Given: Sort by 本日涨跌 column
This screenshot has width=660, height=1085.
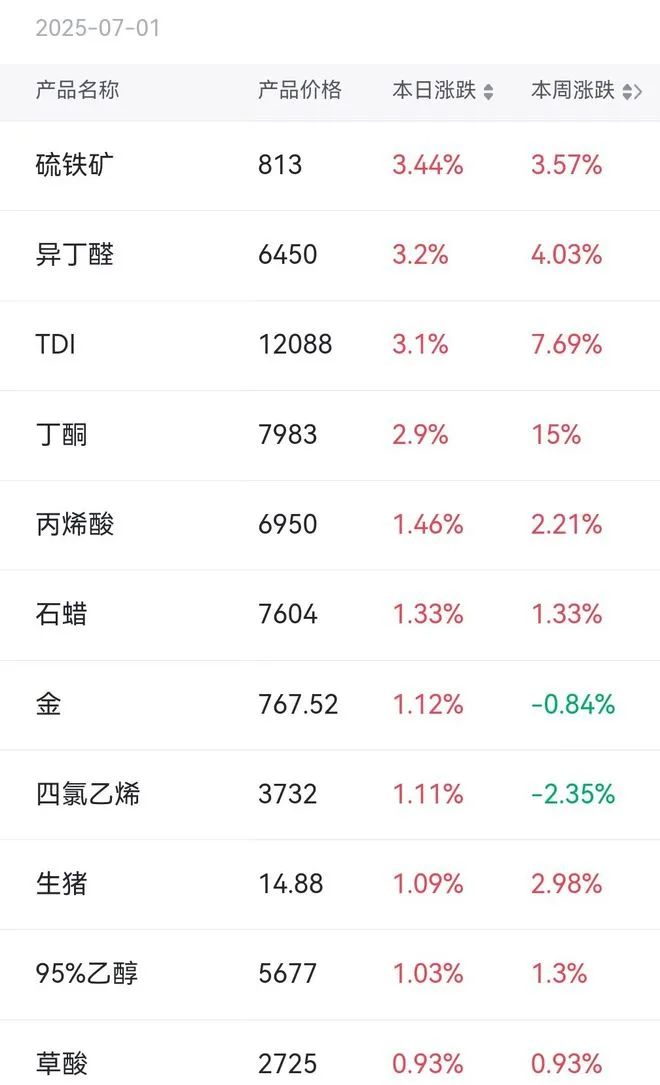Looking at the screenshot, I should (443, 91).
